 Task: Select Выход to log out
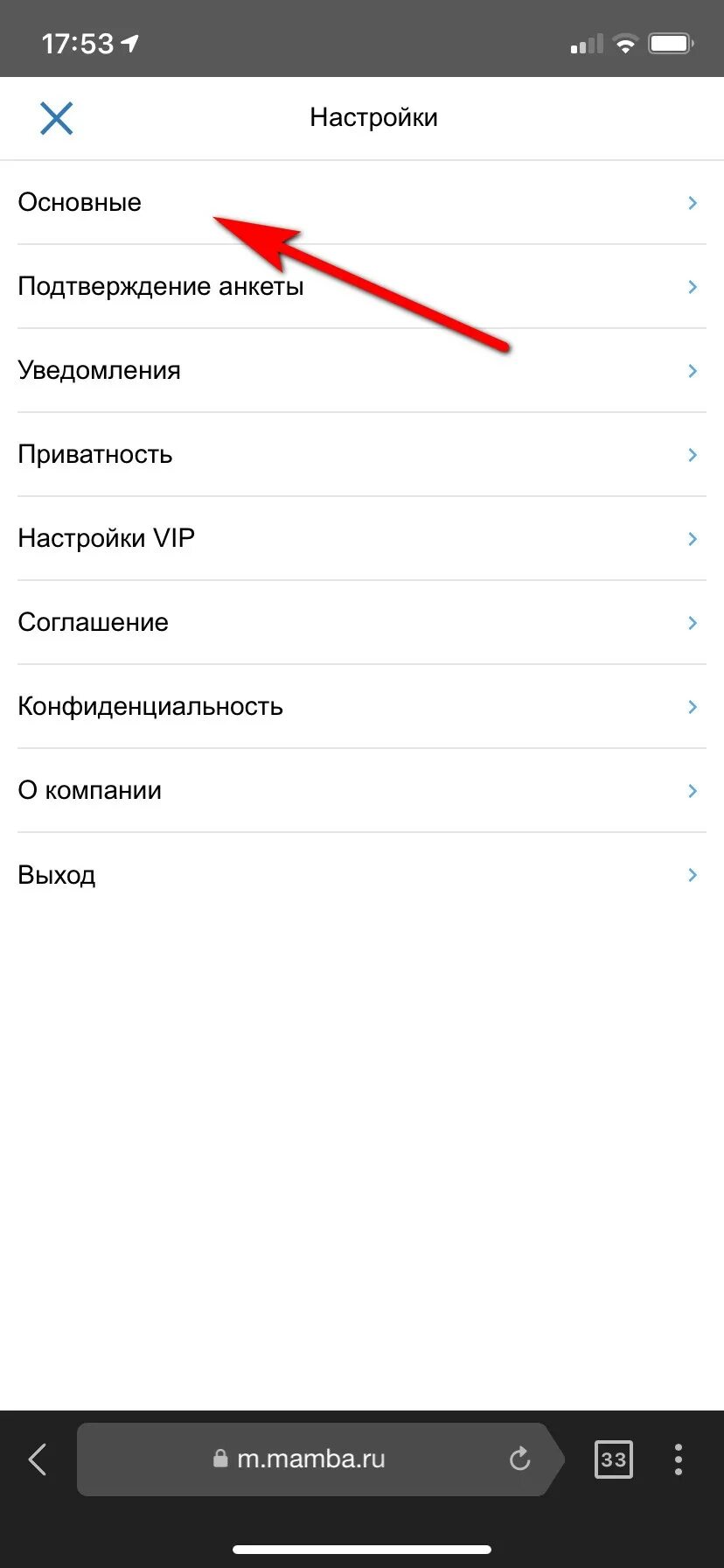tap(57, 874)
